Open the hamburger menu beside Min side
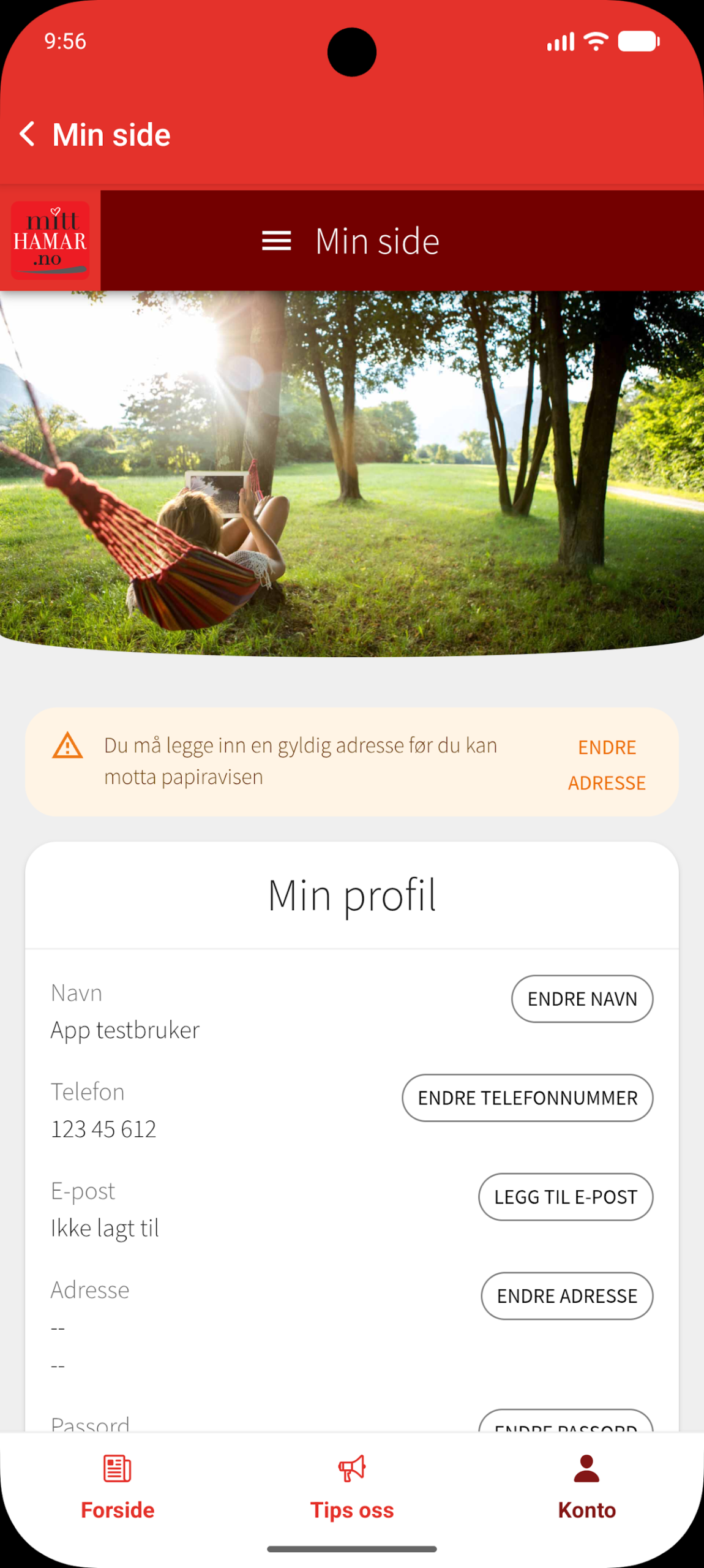Image resolution: width=704 pixels, height=1568 pixels. [276, 241]
